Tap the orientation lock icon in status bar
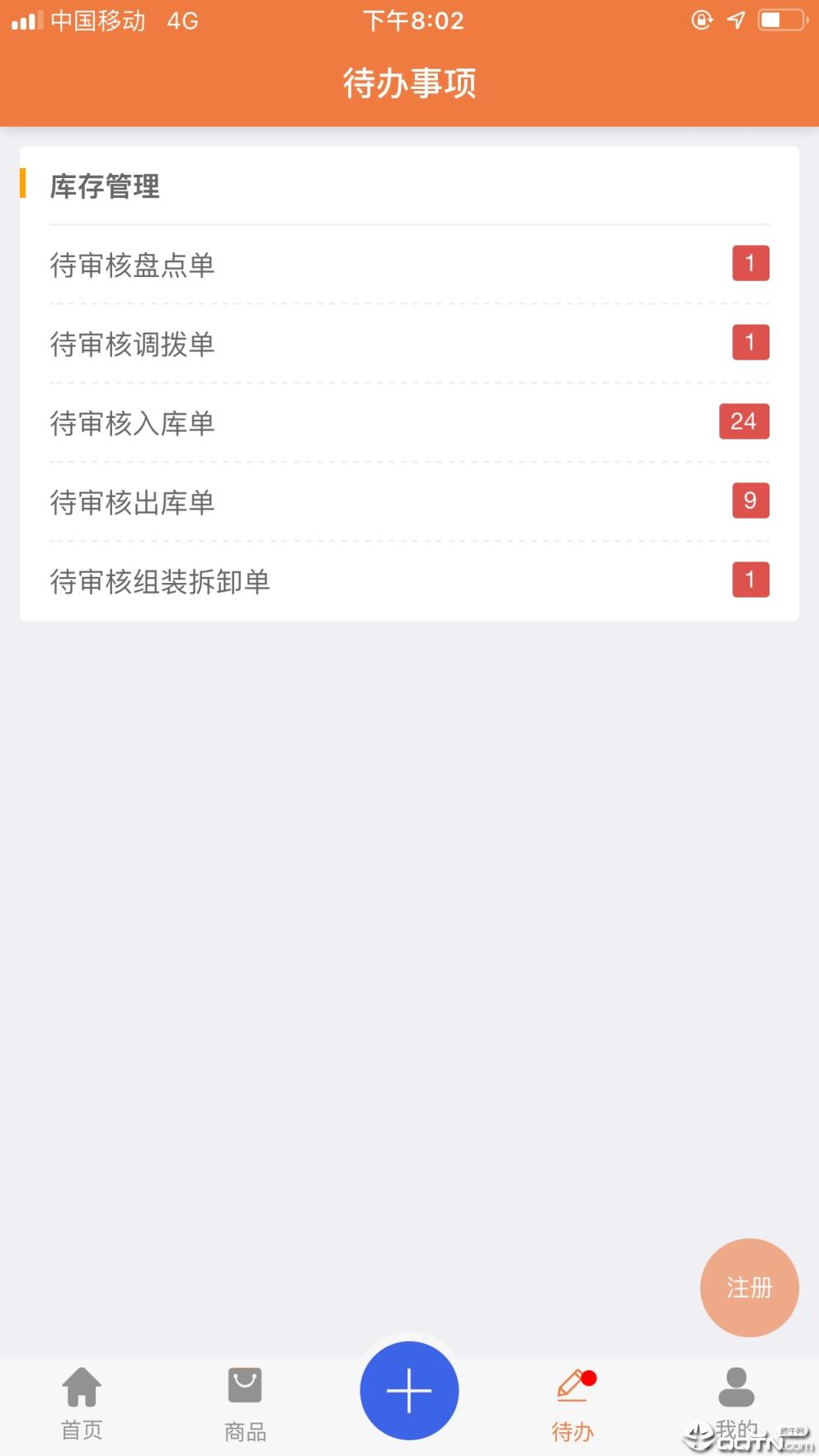The width and height of the screenshot is (819, 1456). click(x=700, y=21)
